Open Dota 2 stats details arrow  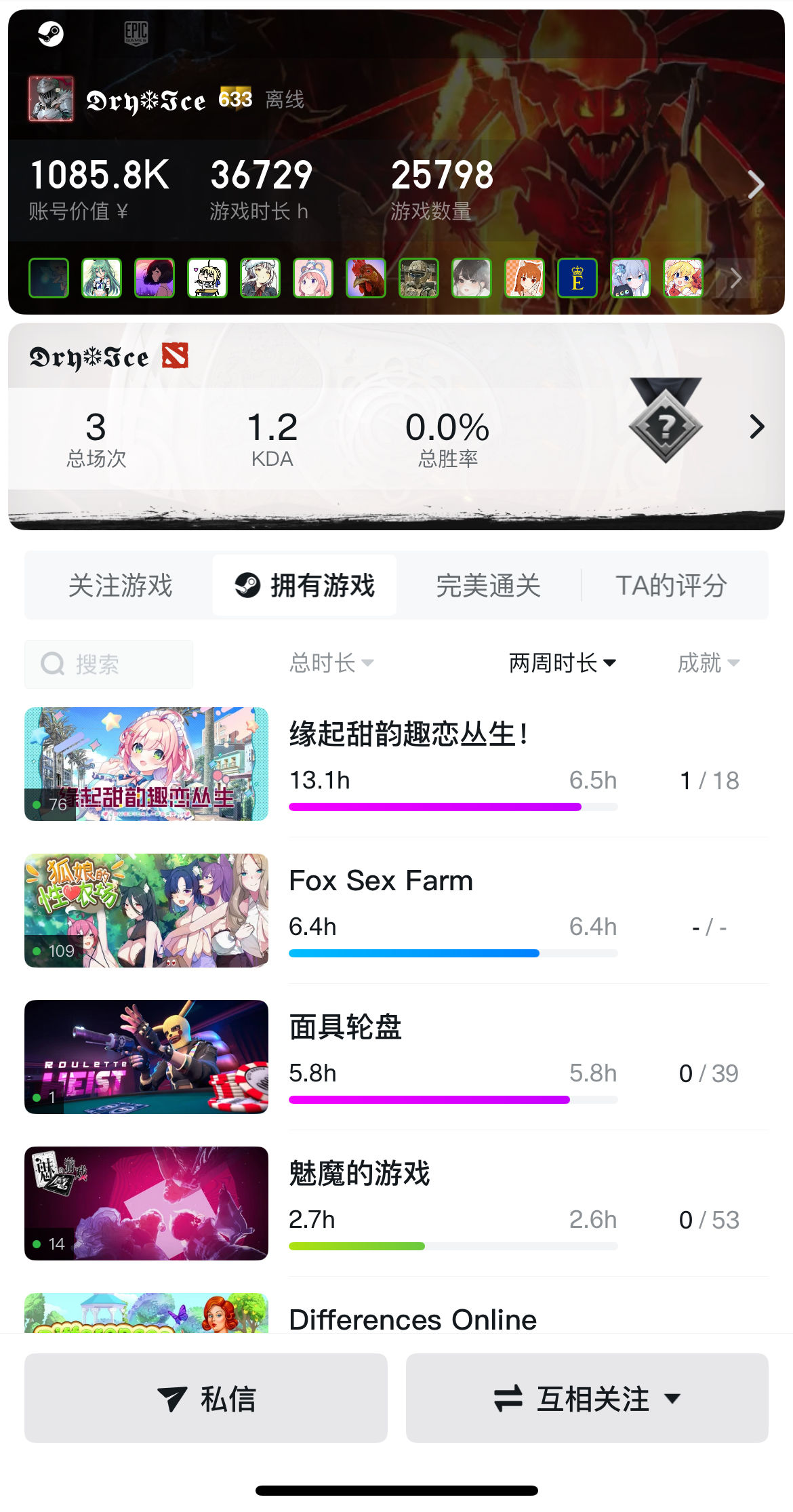coord(756,426)
